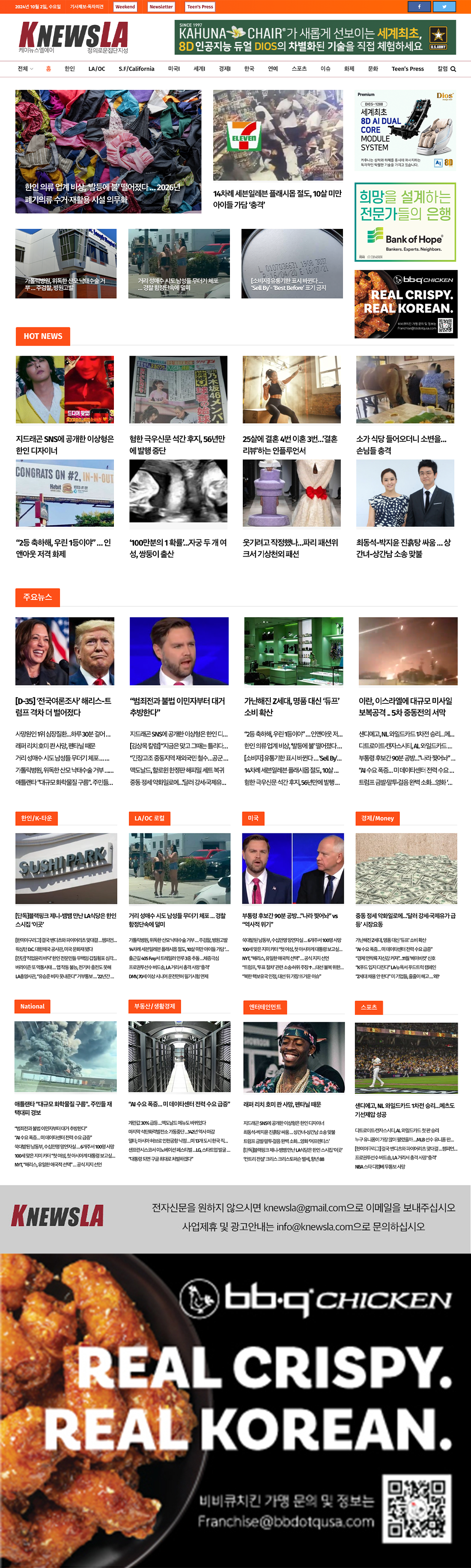Select the 스포츠 nav tab
Screen dimensions: 471x1568
[298, 69]
